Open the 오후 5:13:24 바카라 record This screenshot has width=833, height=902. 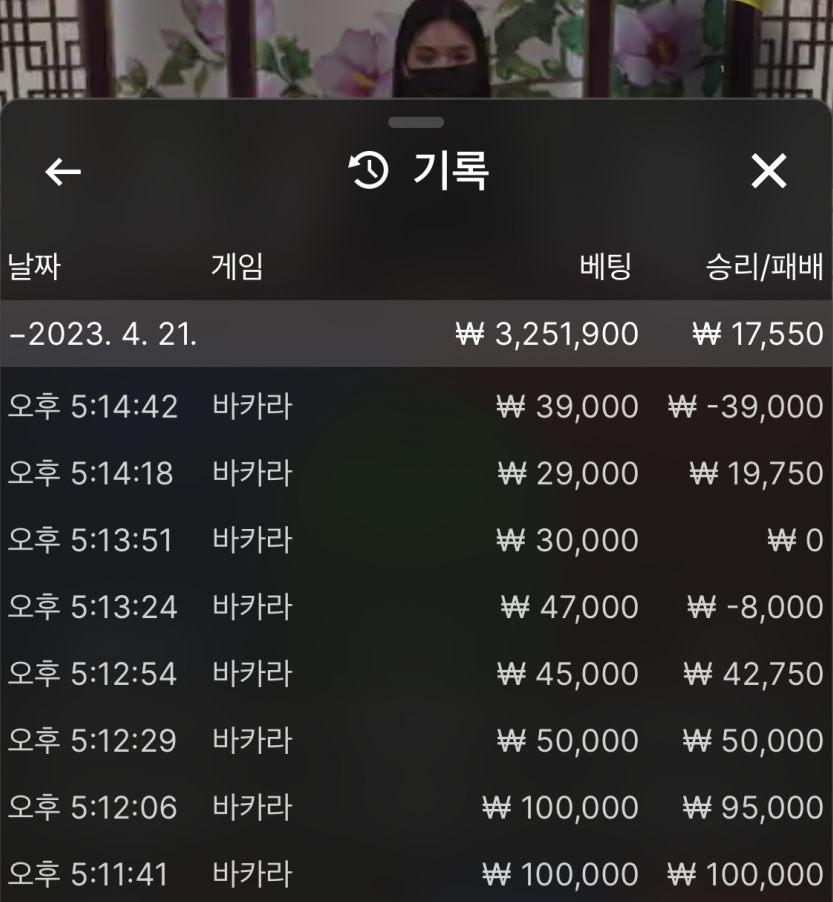click(416, 607)
